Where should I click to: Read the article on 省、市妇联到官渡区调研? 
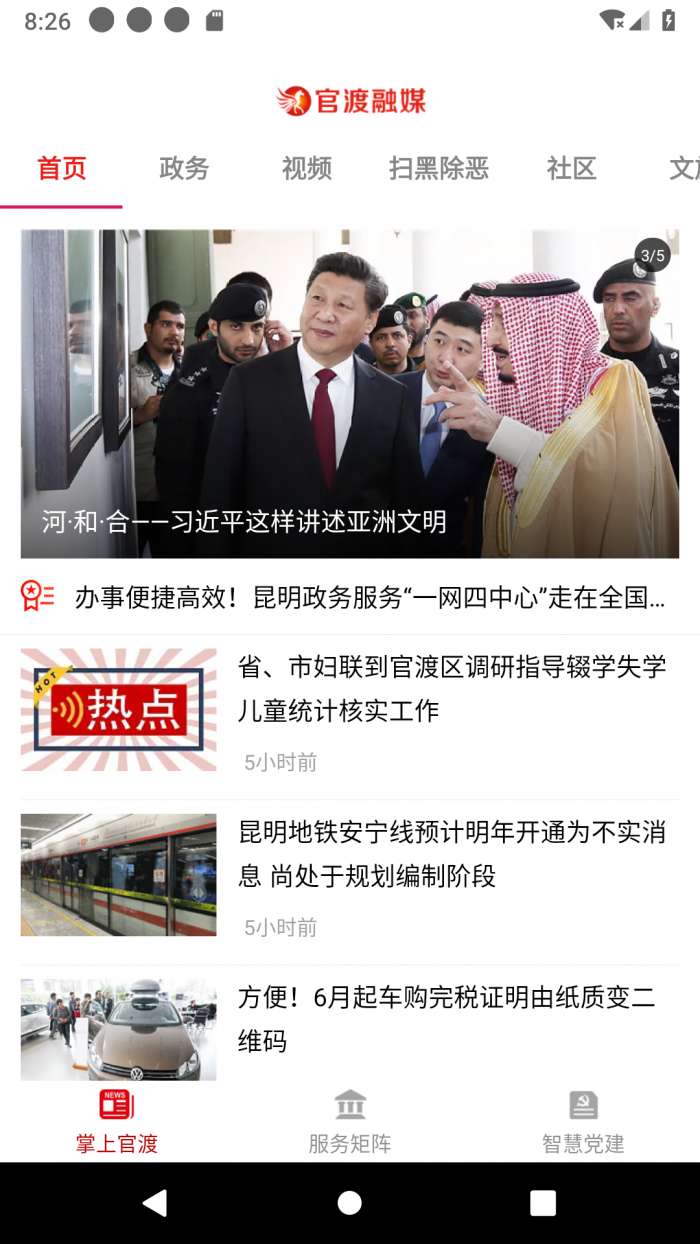[x=452, y=689]
